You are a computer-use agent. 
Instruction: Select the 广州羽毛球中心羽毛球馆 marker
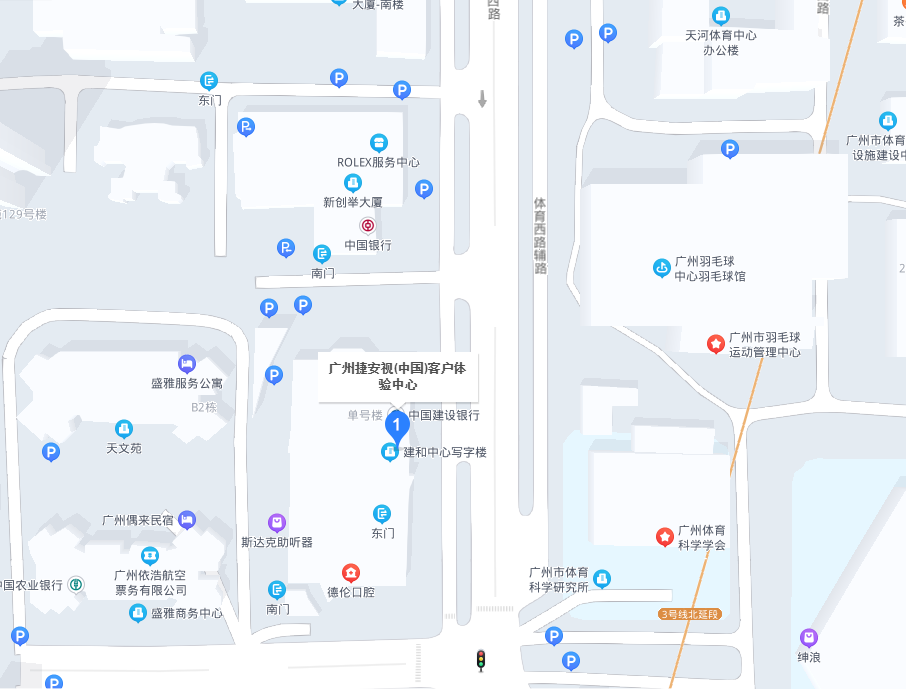pos(661,268)
